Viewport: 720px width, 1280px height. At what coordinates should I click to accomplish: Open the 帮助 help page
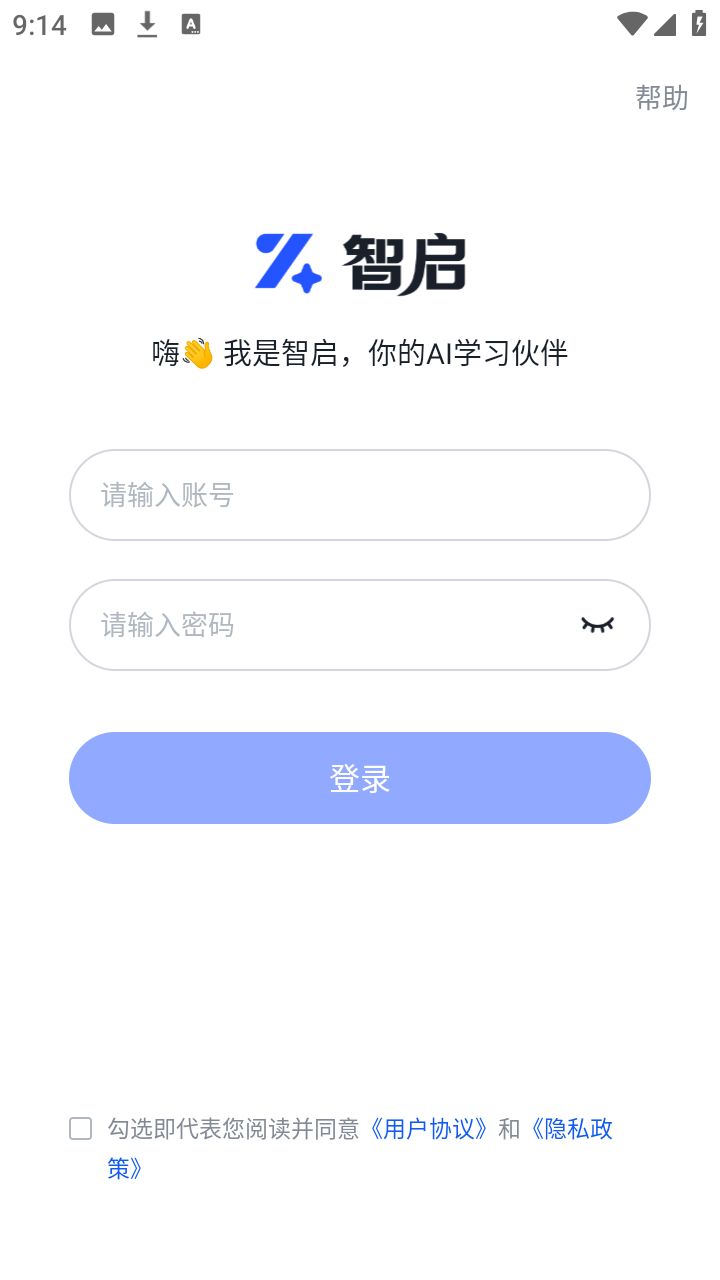663,97
